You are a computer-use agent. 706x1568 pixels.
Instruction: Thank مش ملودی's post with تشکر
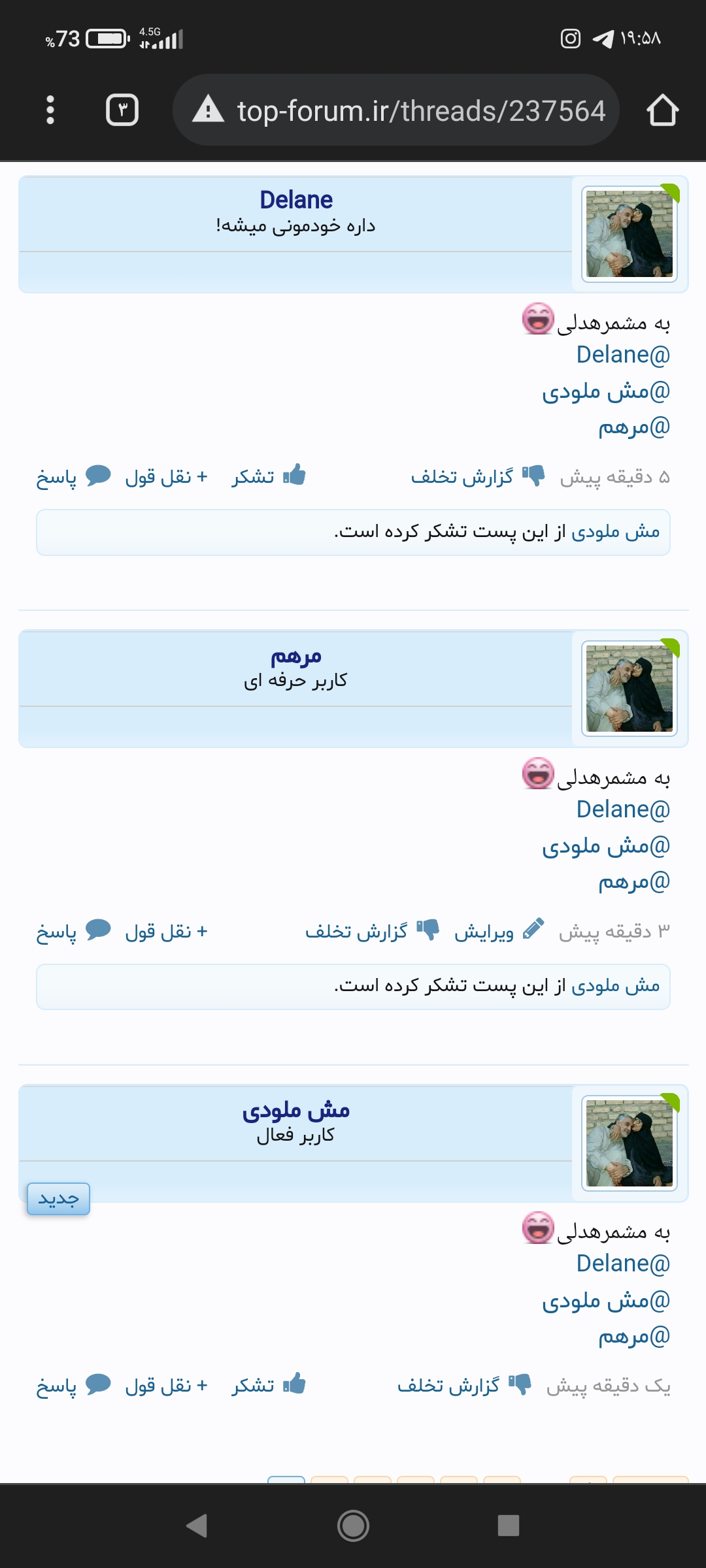(x=268, y=1385)
